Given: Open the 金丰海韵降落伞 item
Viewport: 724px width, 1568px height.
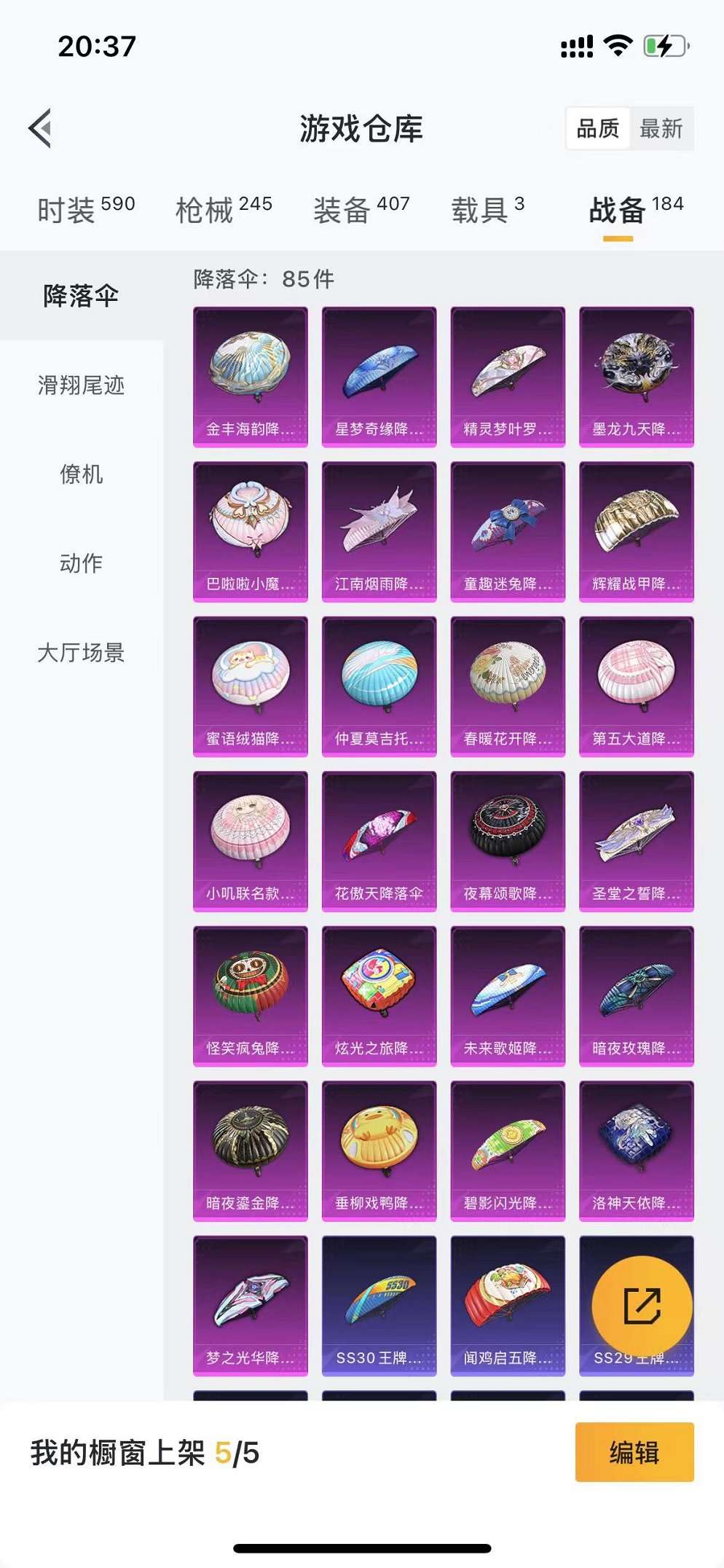Looking at the screenshot, I should click(250, 377).
